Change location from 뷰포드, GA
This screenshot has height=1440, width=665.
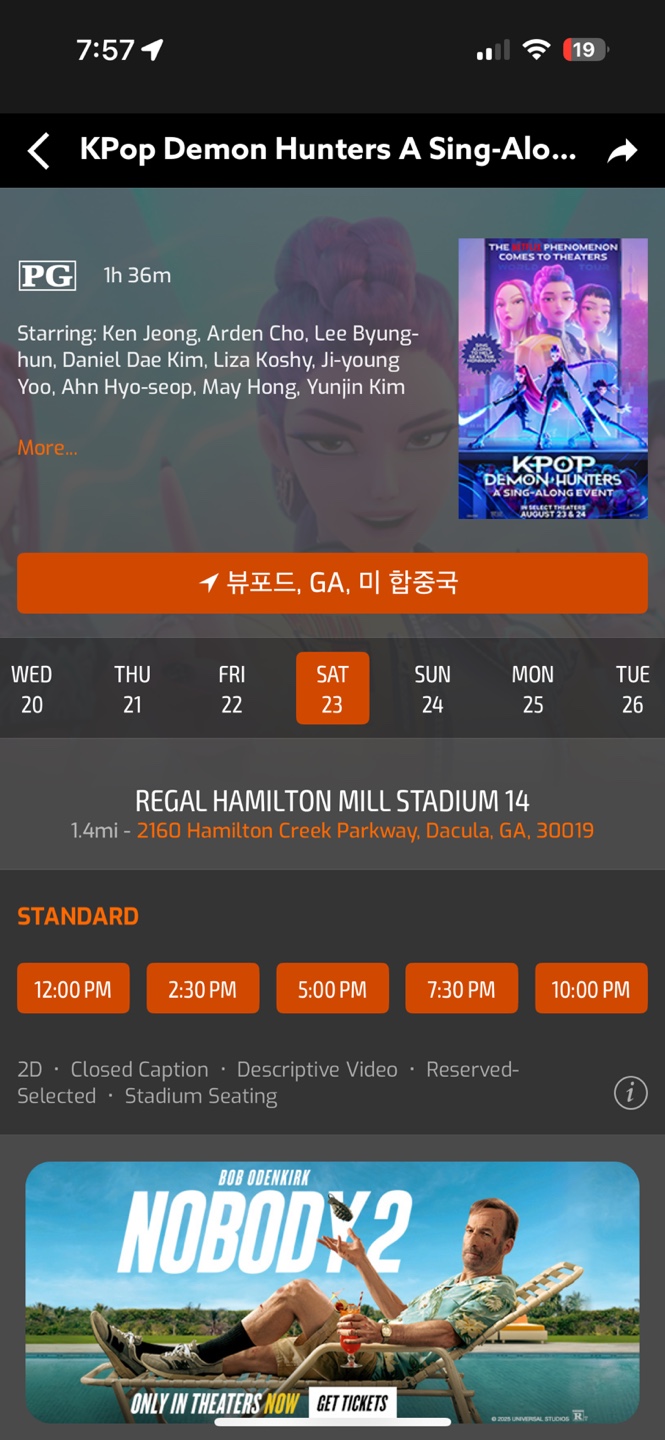pyautogui.click(x=332, y=582)
